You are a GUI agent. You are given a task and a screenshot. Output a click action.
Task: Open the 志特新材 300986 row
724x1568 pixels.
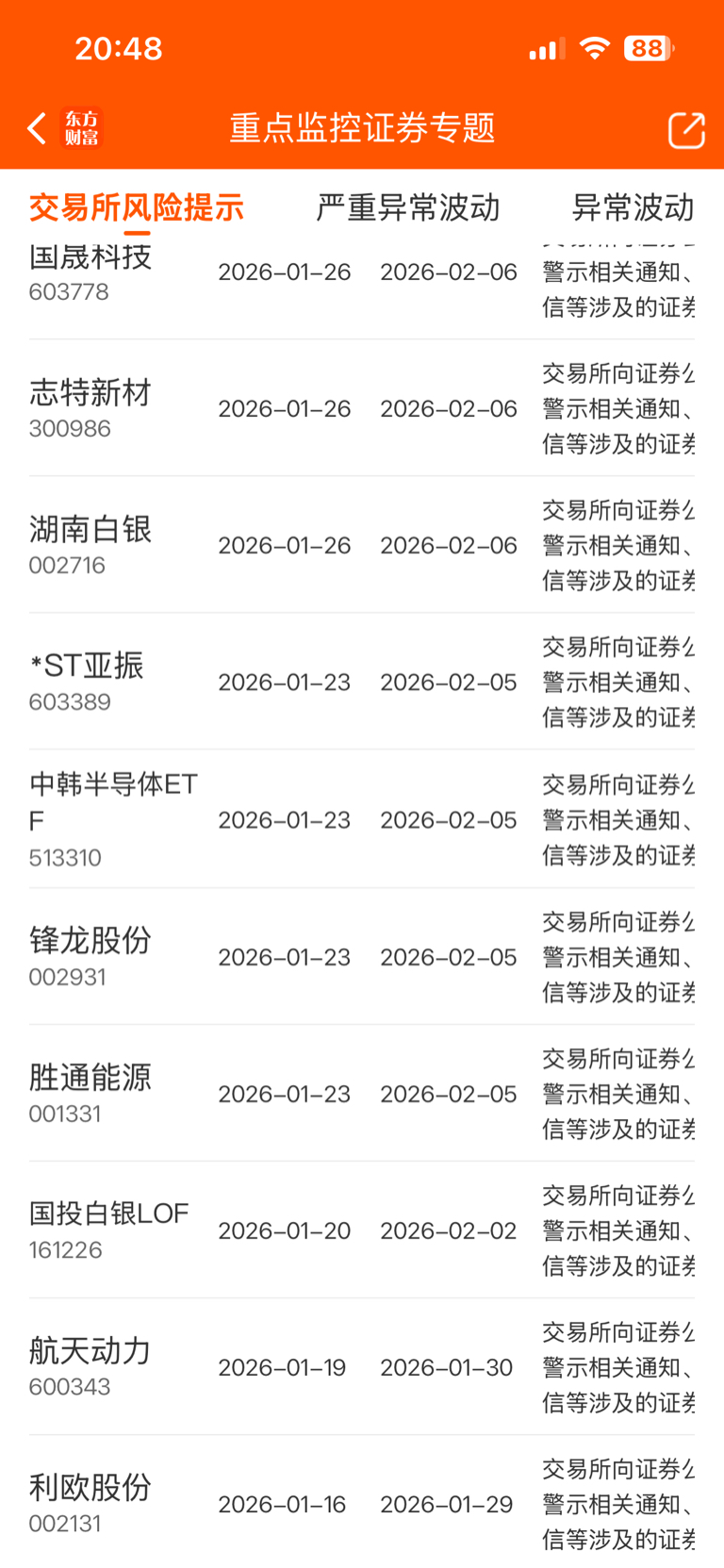pos(362,408)
